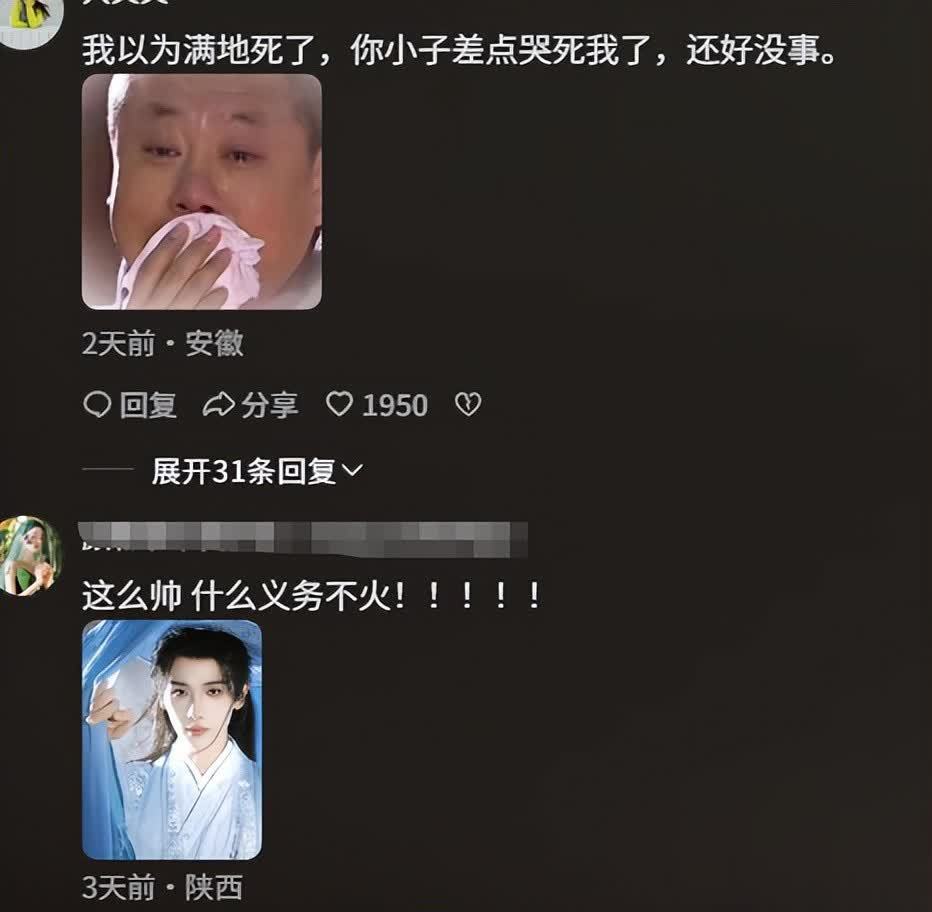Open the blue costume image in comment
Viewport: 932px width, 912px height.
click(171, 739)
